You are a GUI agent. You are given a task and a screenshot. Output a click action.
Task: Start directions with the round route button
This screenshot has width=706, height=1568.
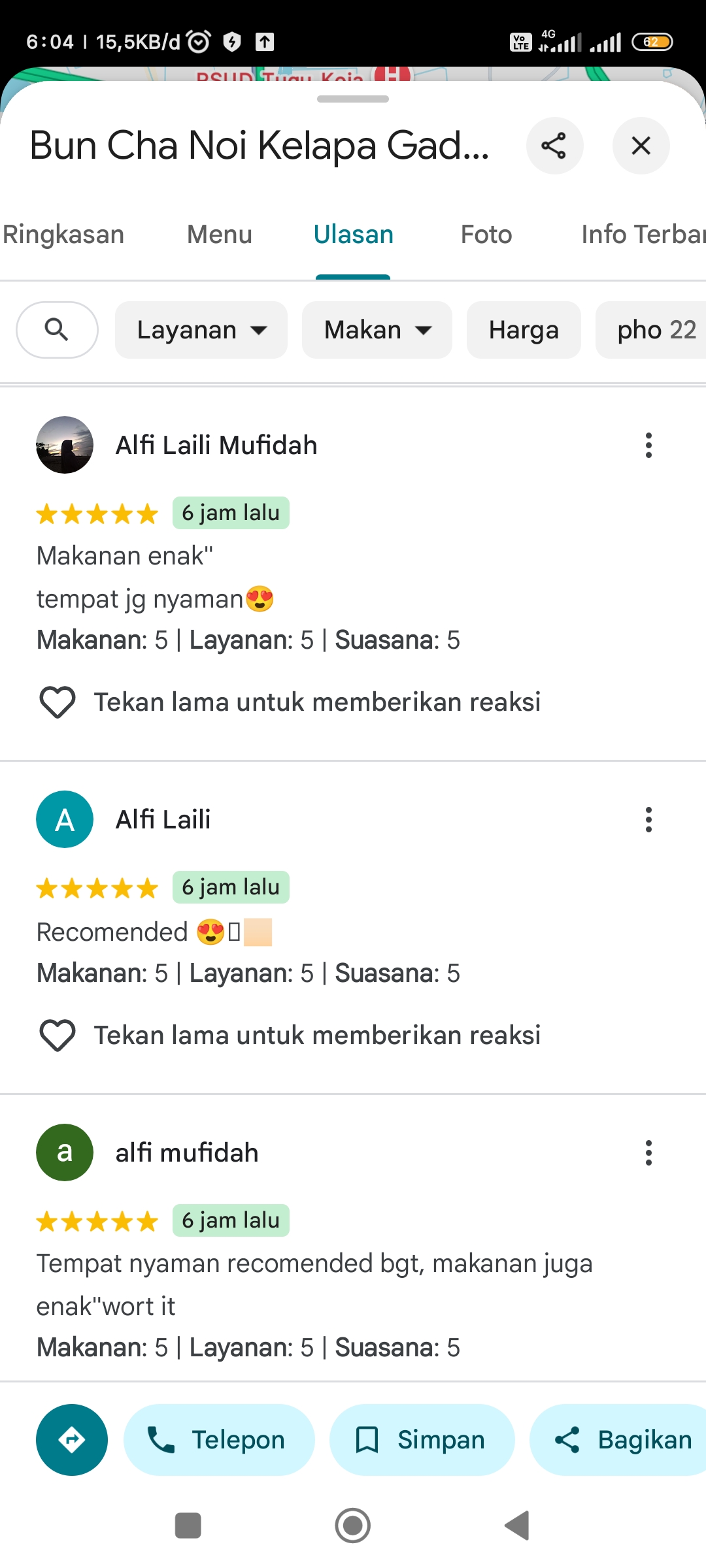[x=72, y=1440]
